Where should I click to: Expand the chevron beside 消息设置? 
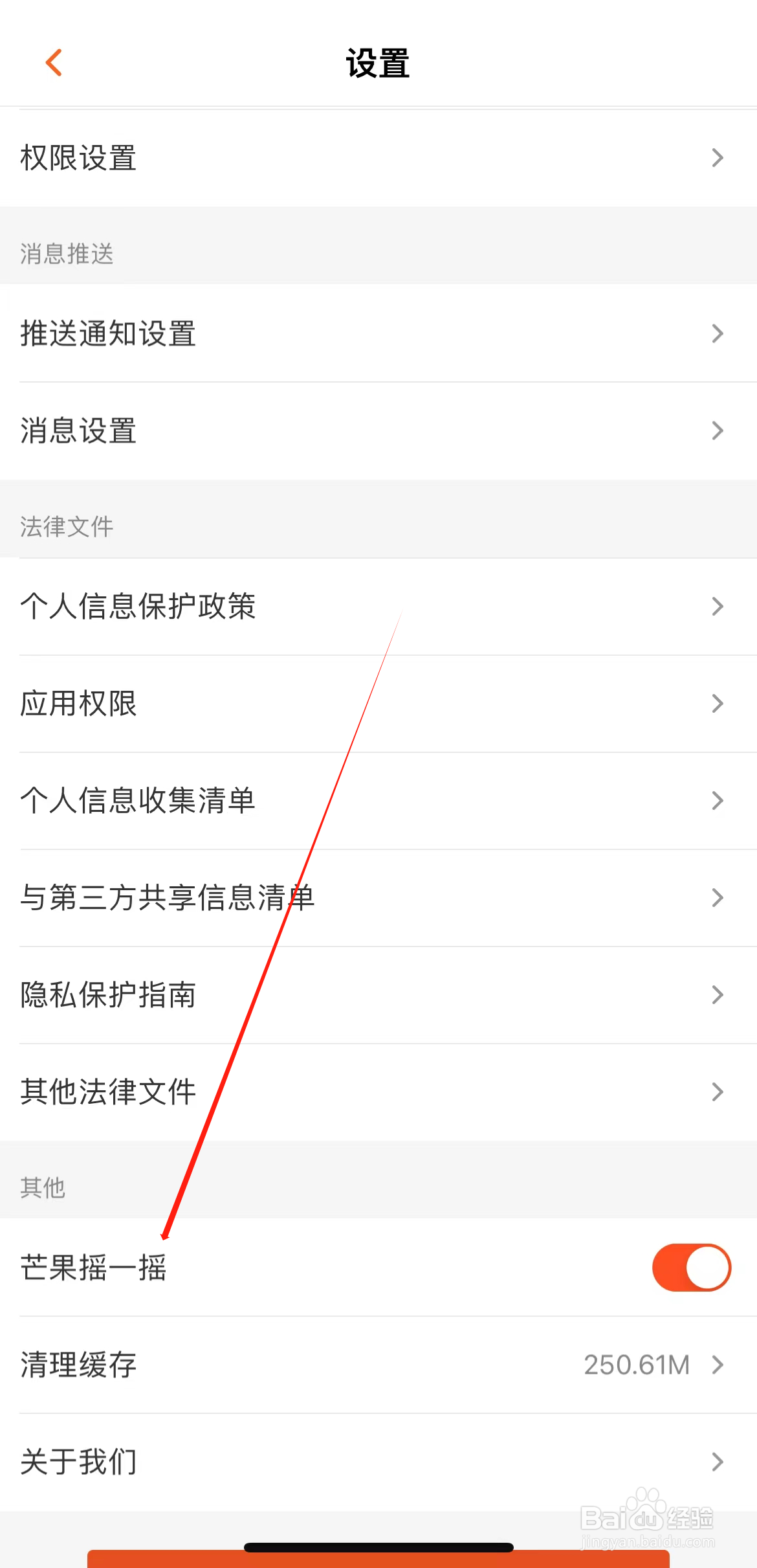[717, 431]
